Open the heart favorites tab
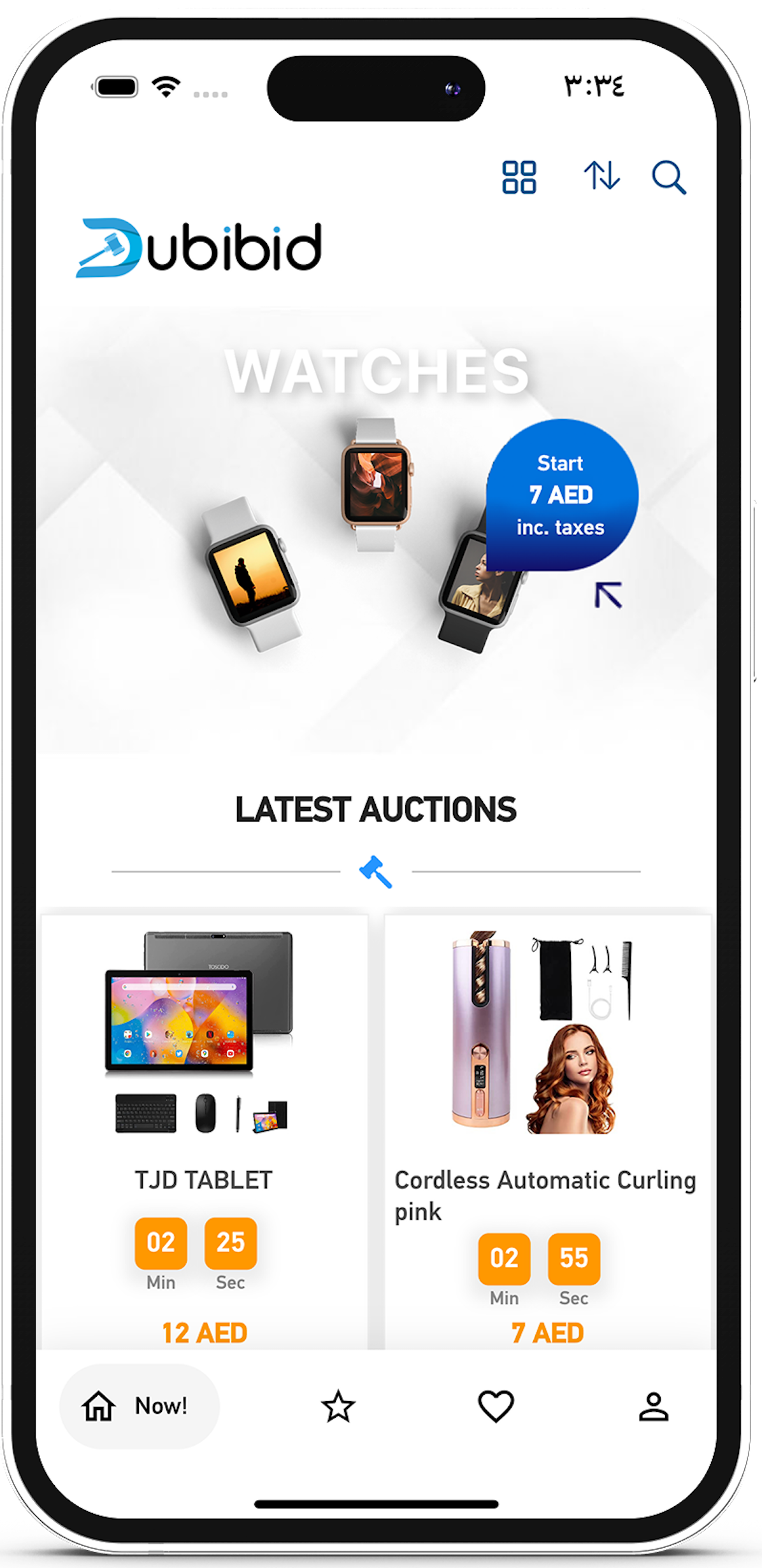Viewport: 762px width, 1568px height. [x=496, y=1406]
